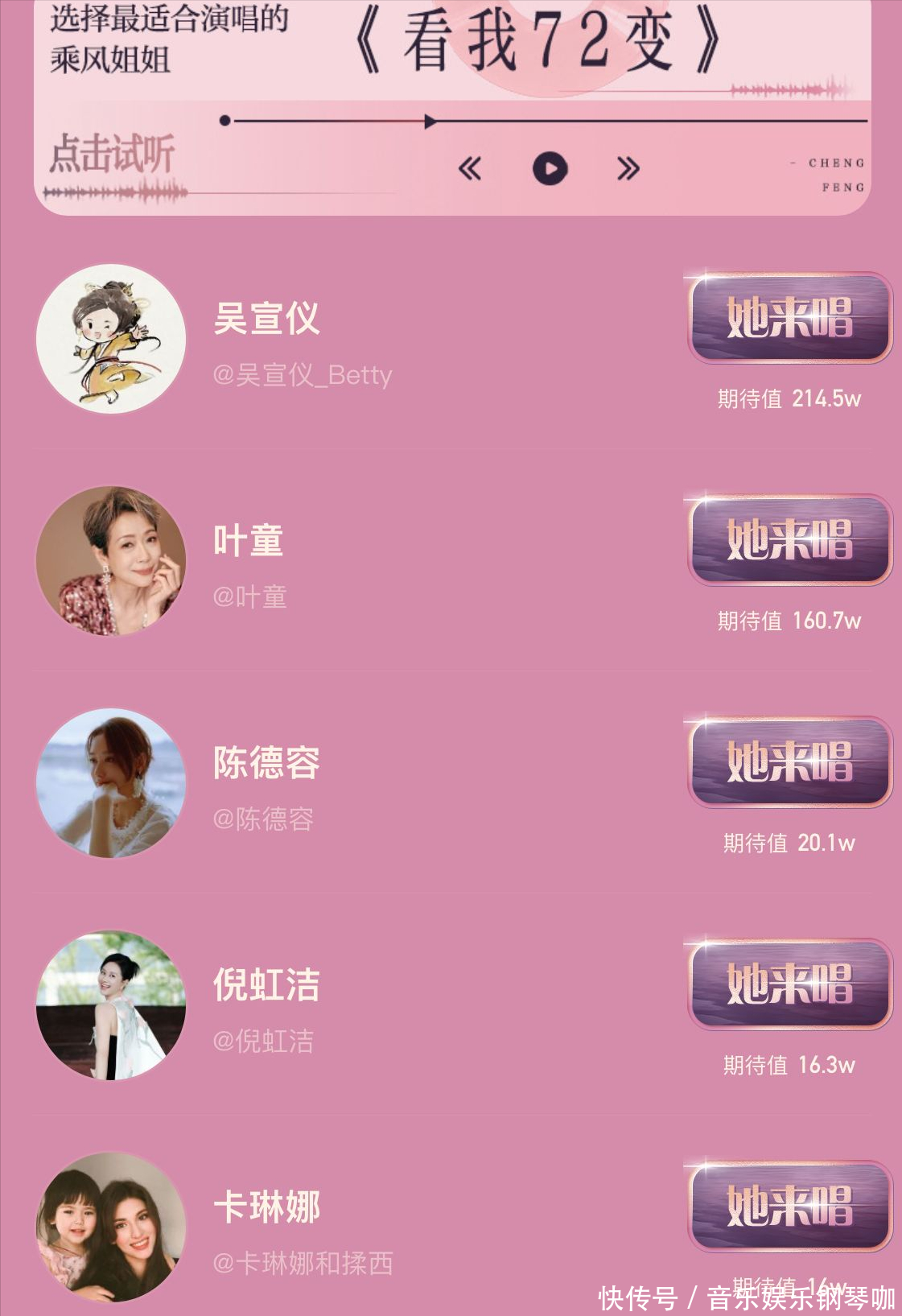Screen dimensions: 902x1316
Task: Vote 她来唱 for 叶童
Action: coord(789,540)
